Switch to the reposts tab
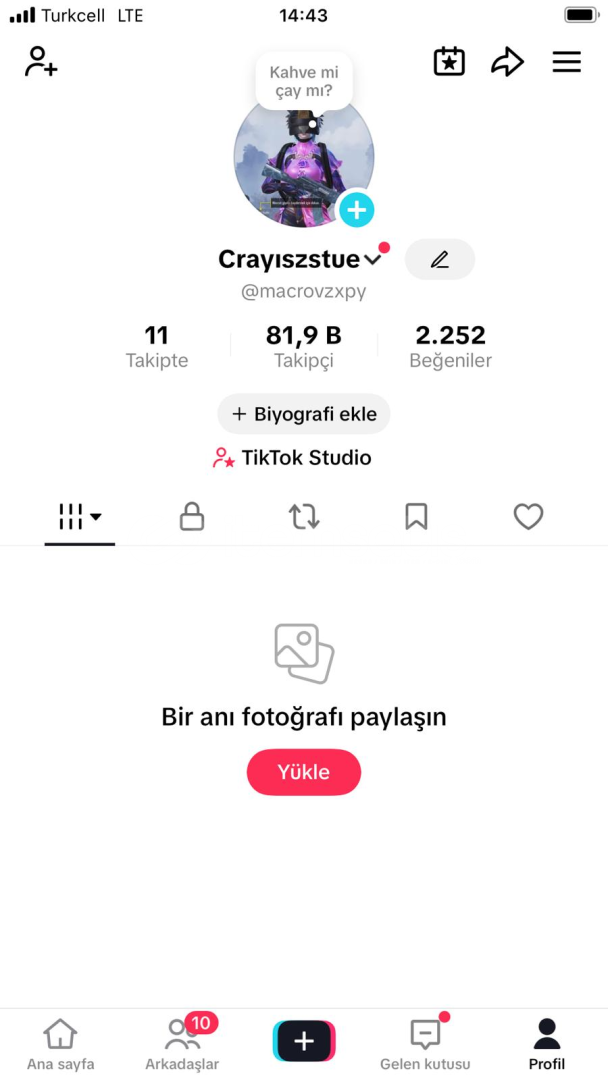This screenshot has height=1080, width=608. click(x=304, y=516)
